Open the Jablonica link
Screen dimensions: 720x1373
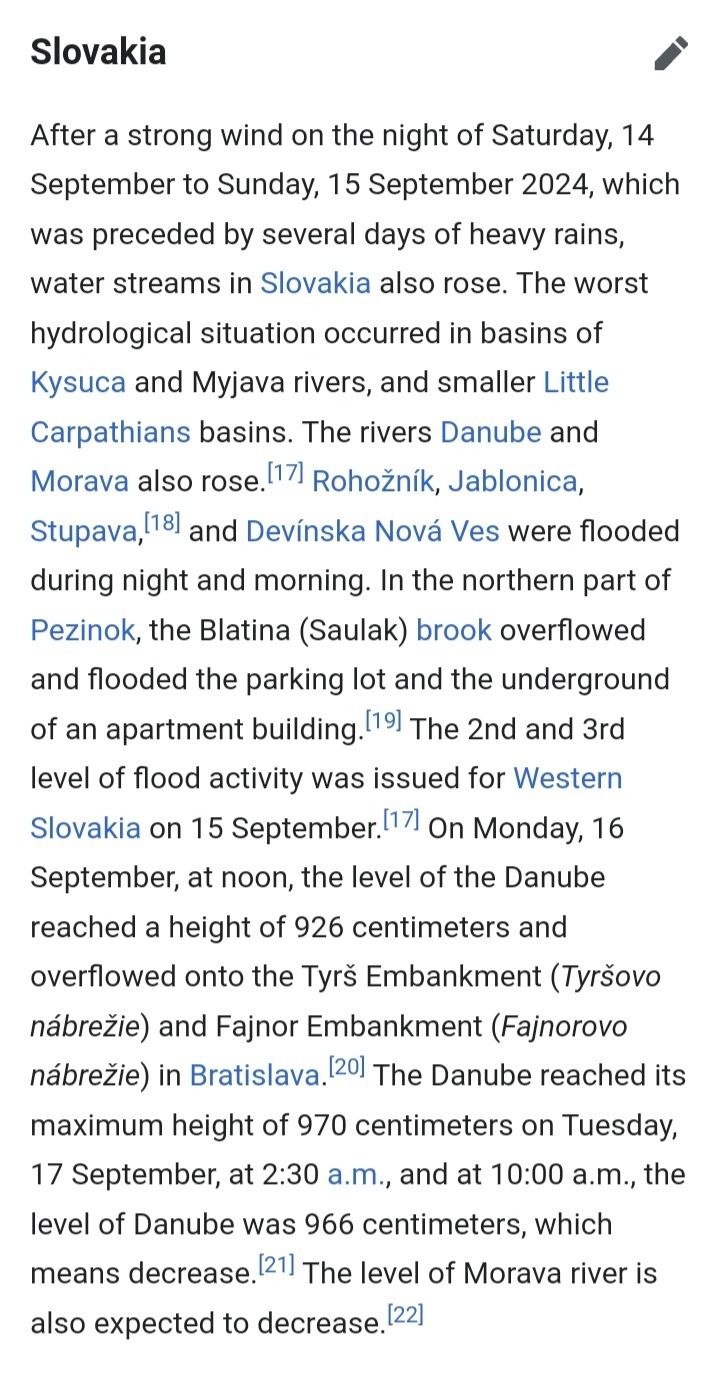point(512,481)
